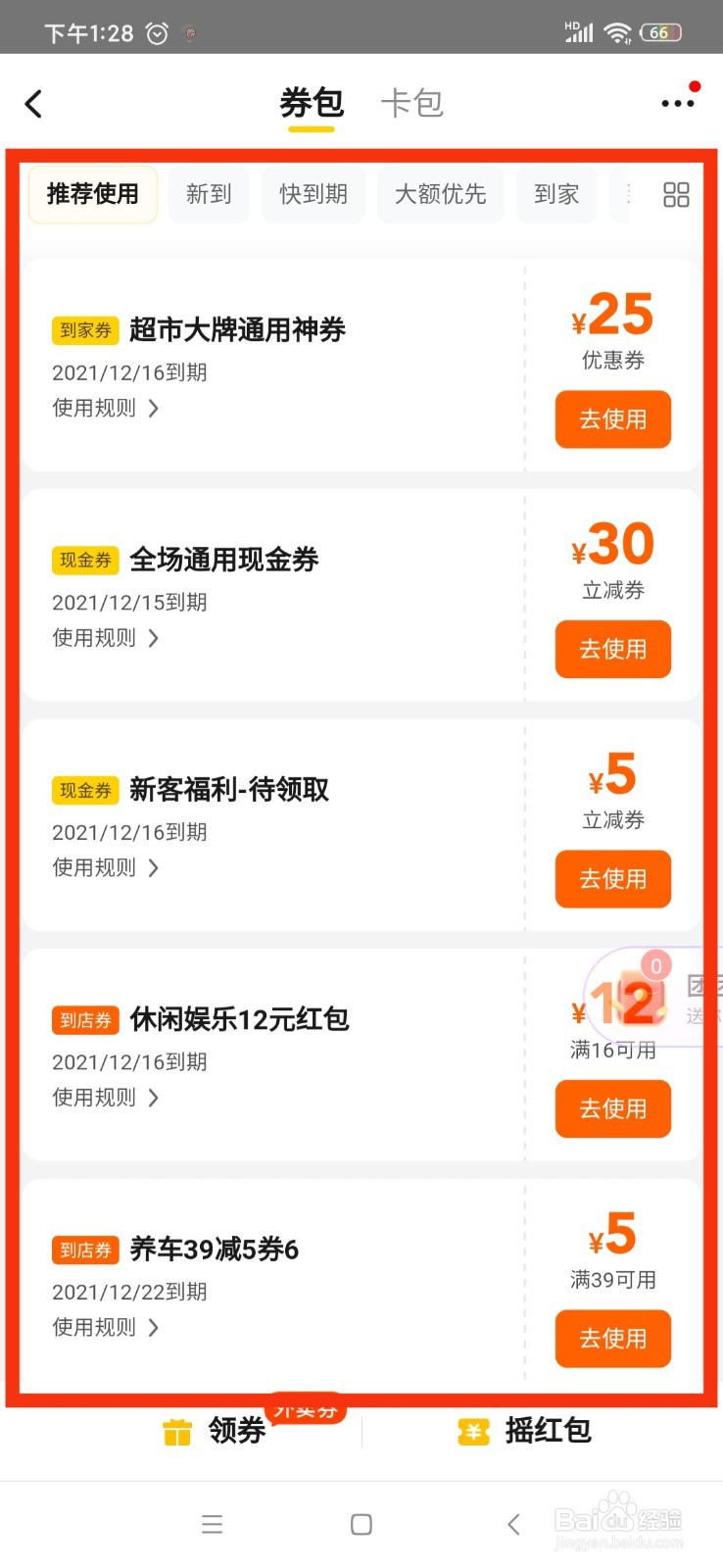Tap 去使用 on 超市大牌通用神券

pyautogui.click(x=613, y=419)
